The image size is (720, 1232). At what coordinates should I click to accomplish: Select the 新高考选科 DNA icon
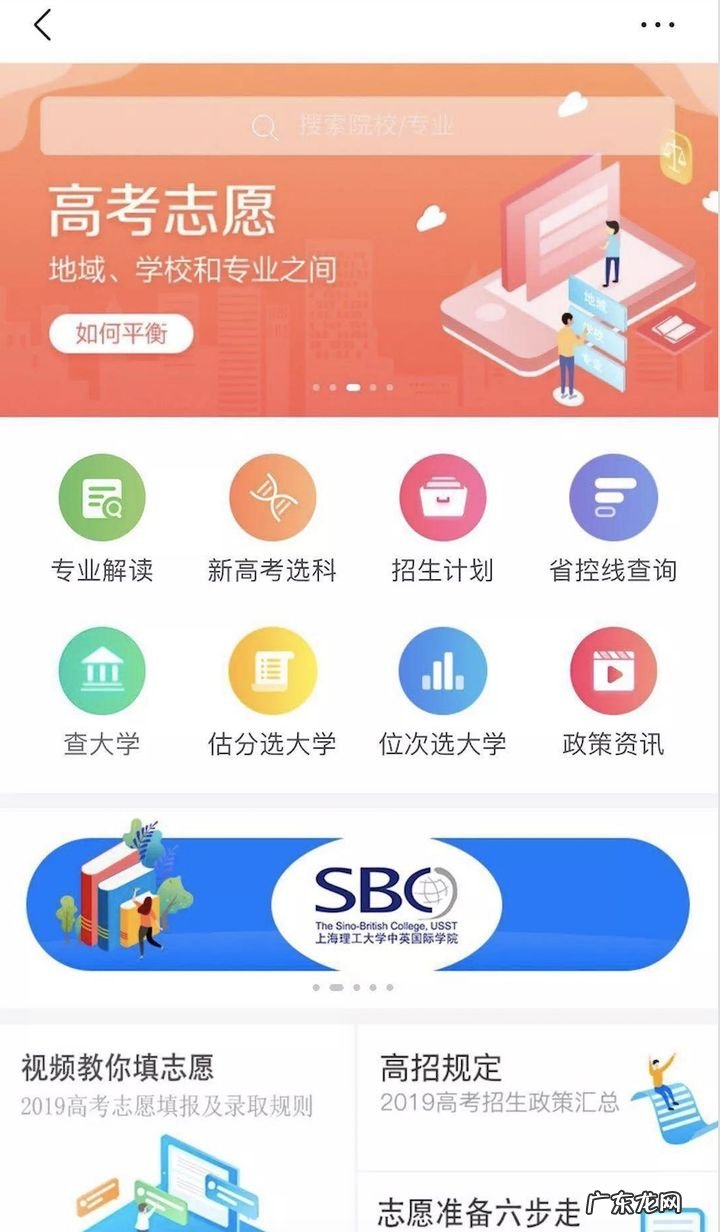(x=272, y=495)
